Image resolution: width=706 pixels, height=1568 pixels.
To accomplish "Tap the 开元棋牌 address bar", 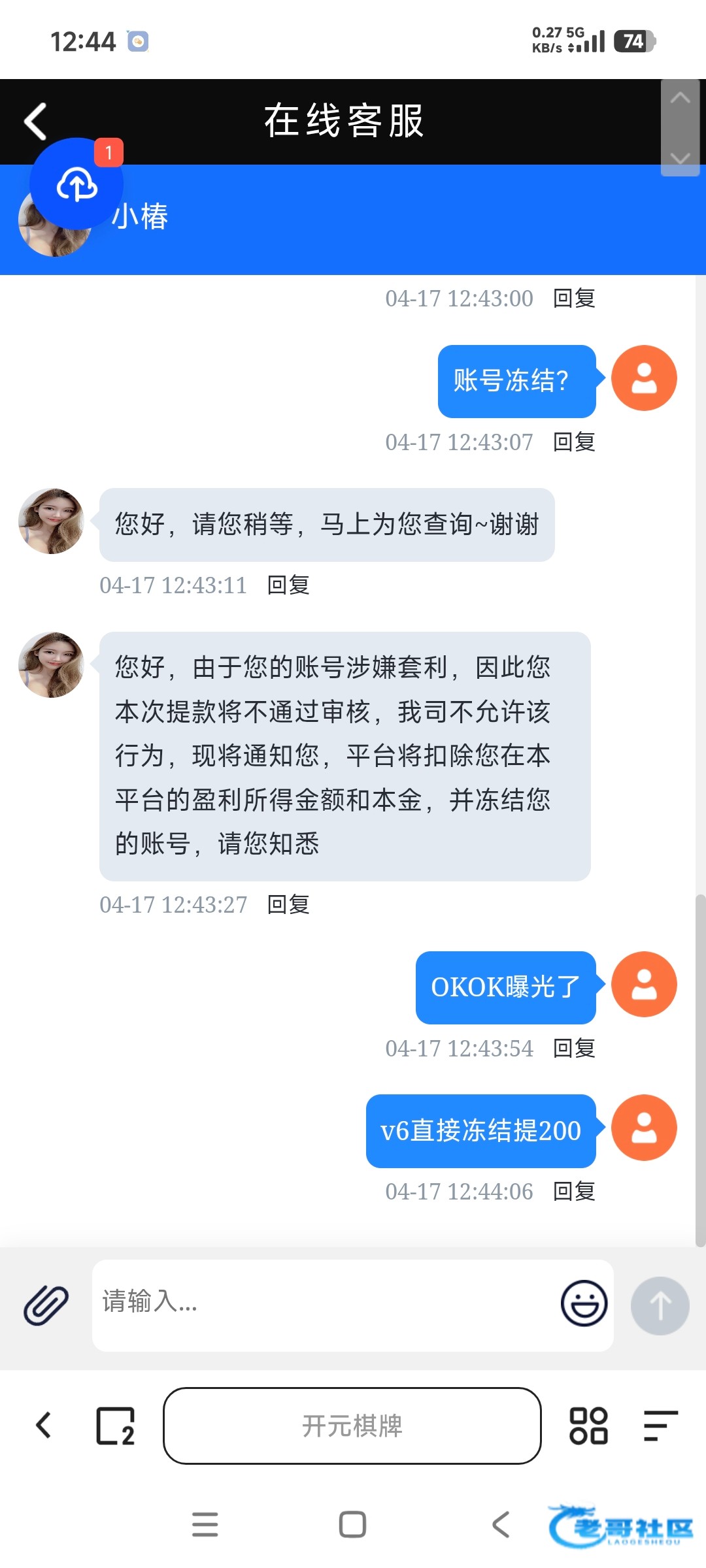I will point(352,1426).
